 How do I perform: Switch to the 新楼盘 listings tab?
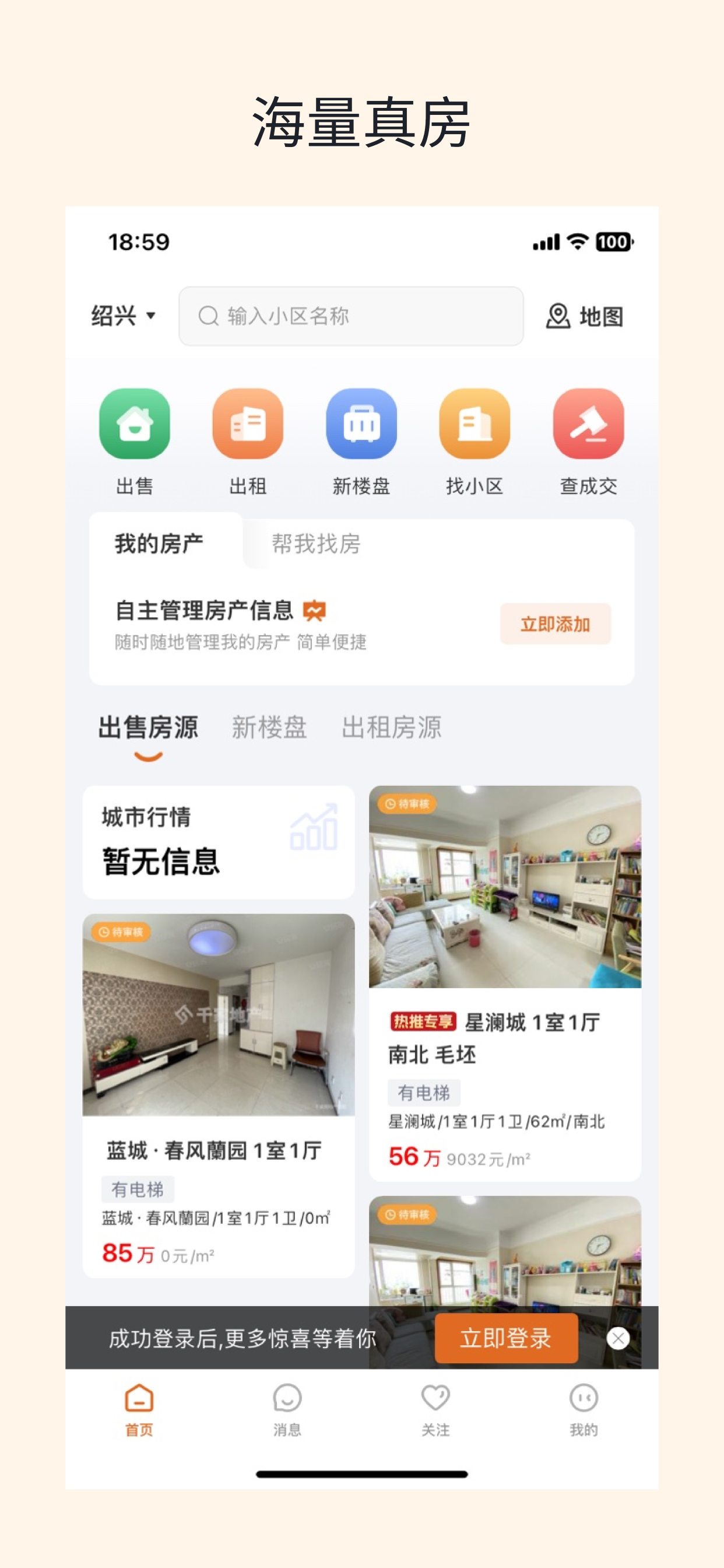270,728
